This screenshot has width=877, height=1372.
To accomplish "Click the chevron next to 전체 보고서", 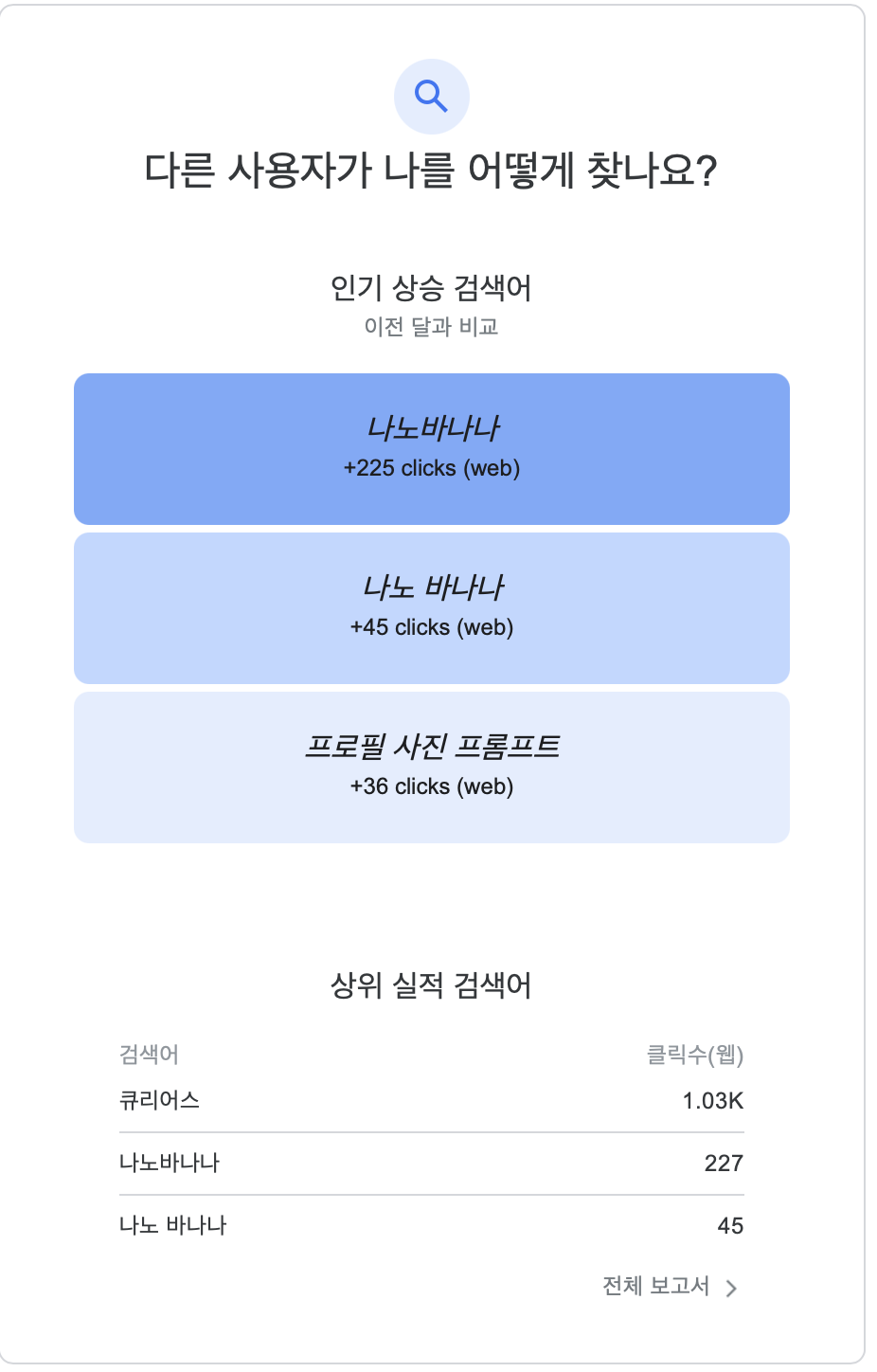I will [730, 1287].
